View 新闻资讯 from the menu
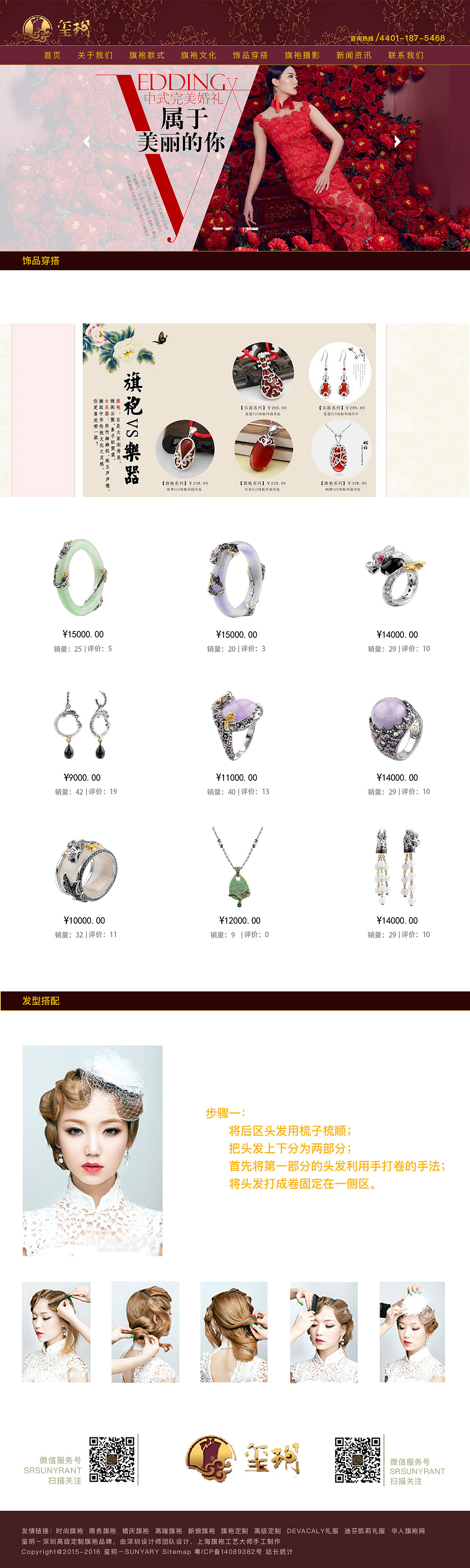The image size is (470, 1568). pyautogui.click(x=354, y=55)
